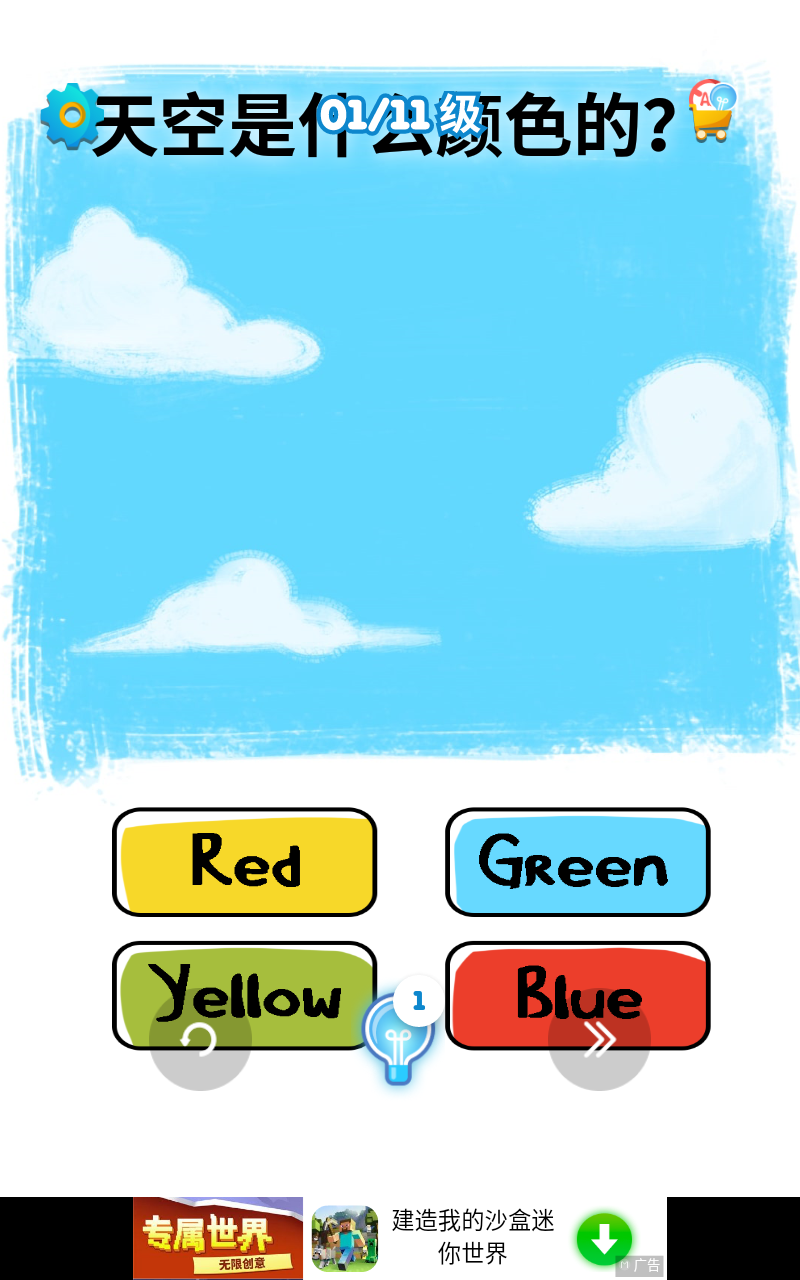Tap the restart level arrow
The width and height of the screenshot is (800, 1280).
point(200,1040)
